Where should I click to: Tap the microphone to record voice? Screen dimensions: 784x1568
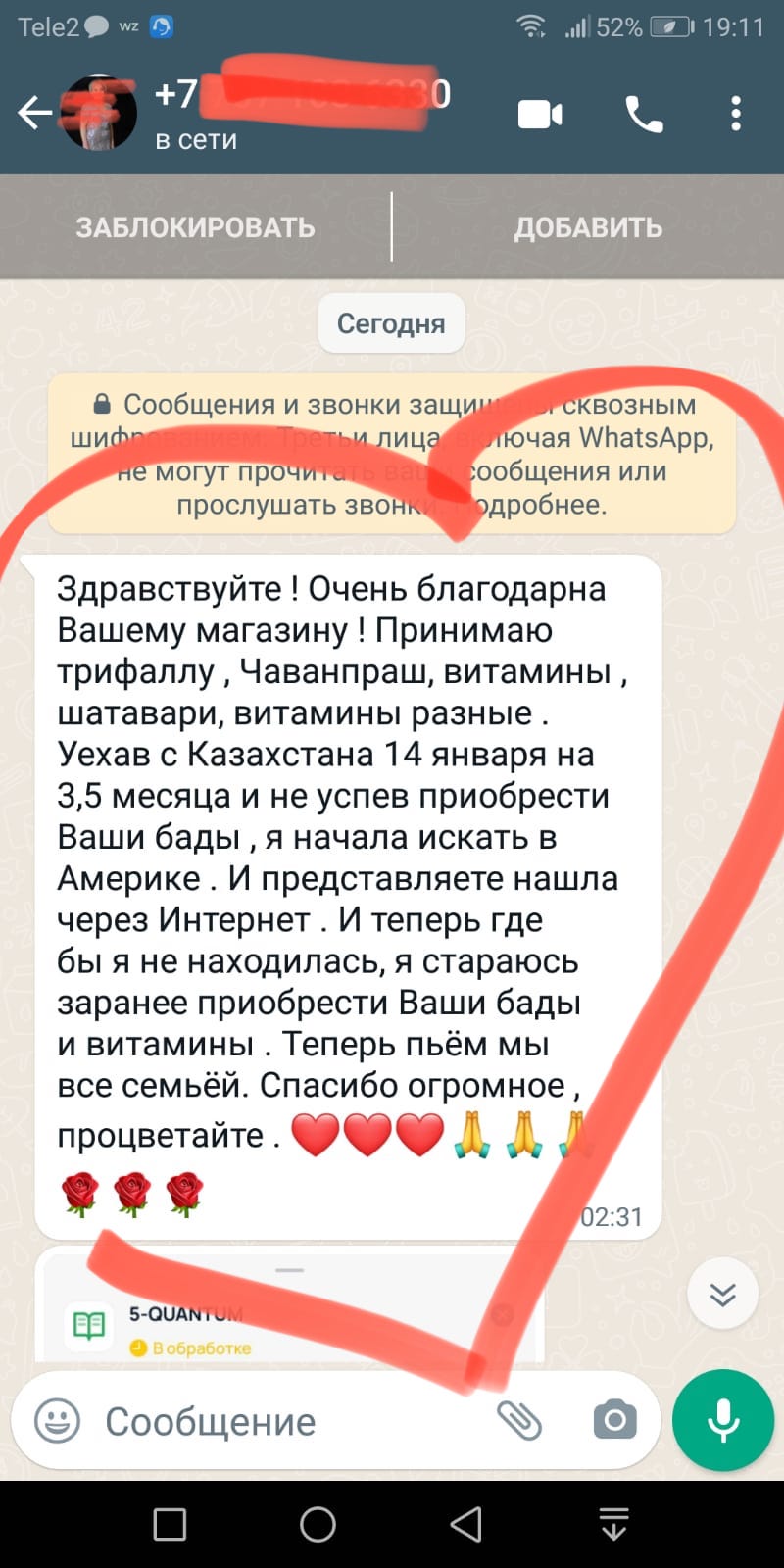tap(723, 1420)
